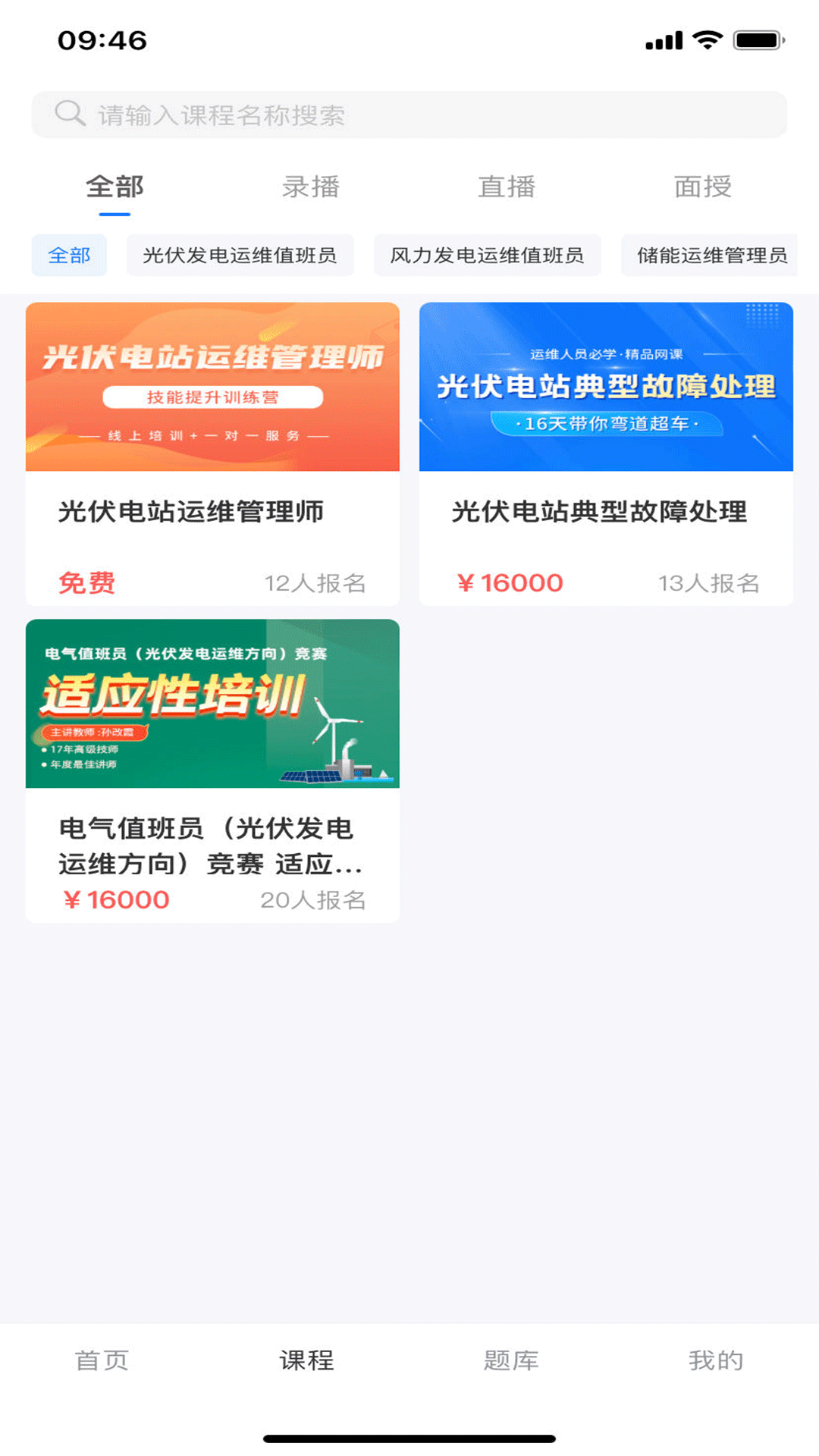Switch to the 录播 tab

(311, 187)
